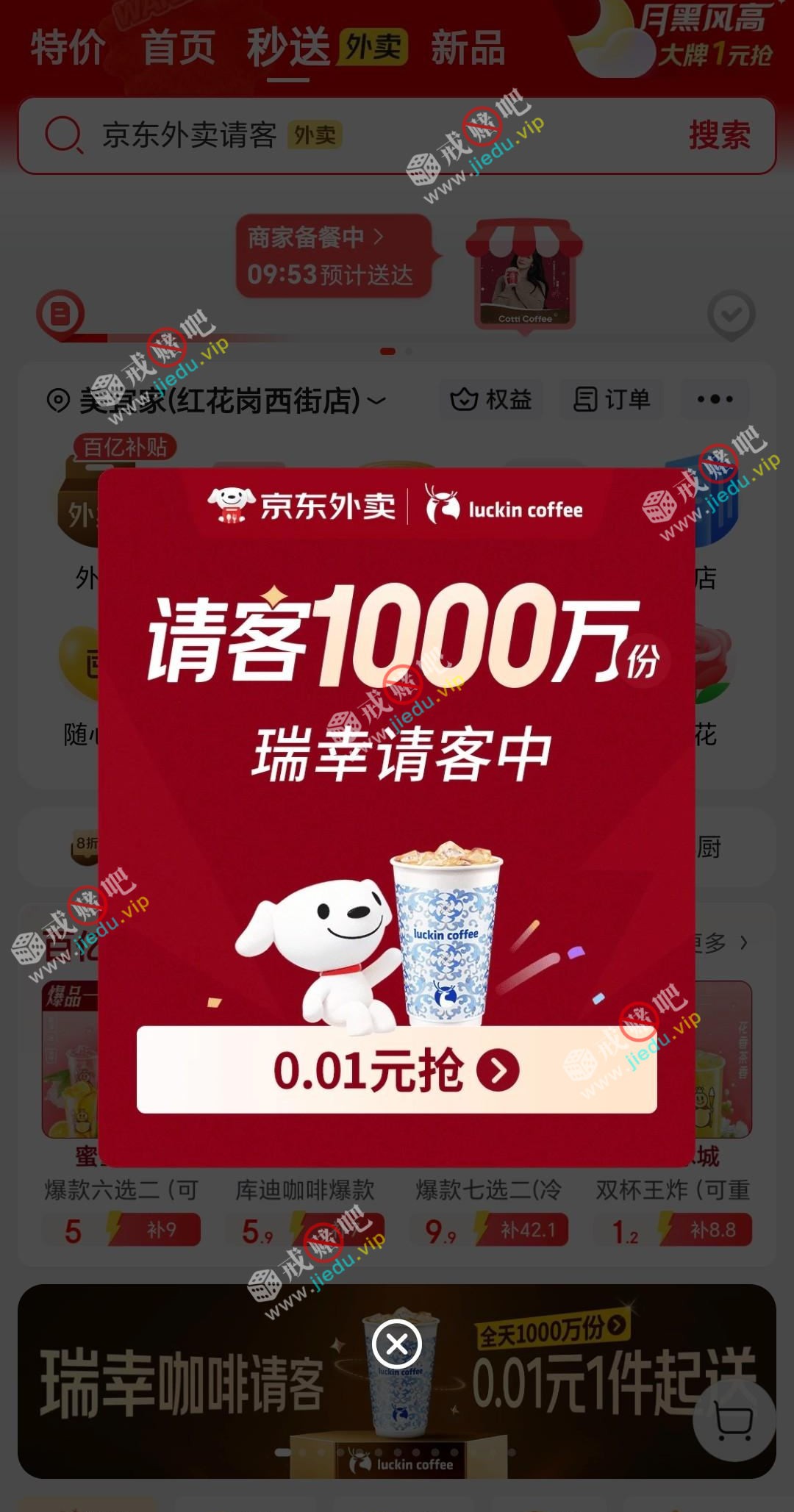
Task: Tap the 0.01元抢 button
Action: (397, 1070)
